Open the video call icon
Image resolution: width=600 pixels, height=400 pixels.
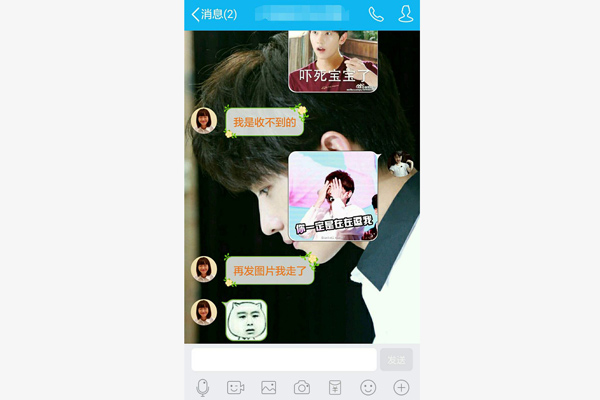(235, 387)
